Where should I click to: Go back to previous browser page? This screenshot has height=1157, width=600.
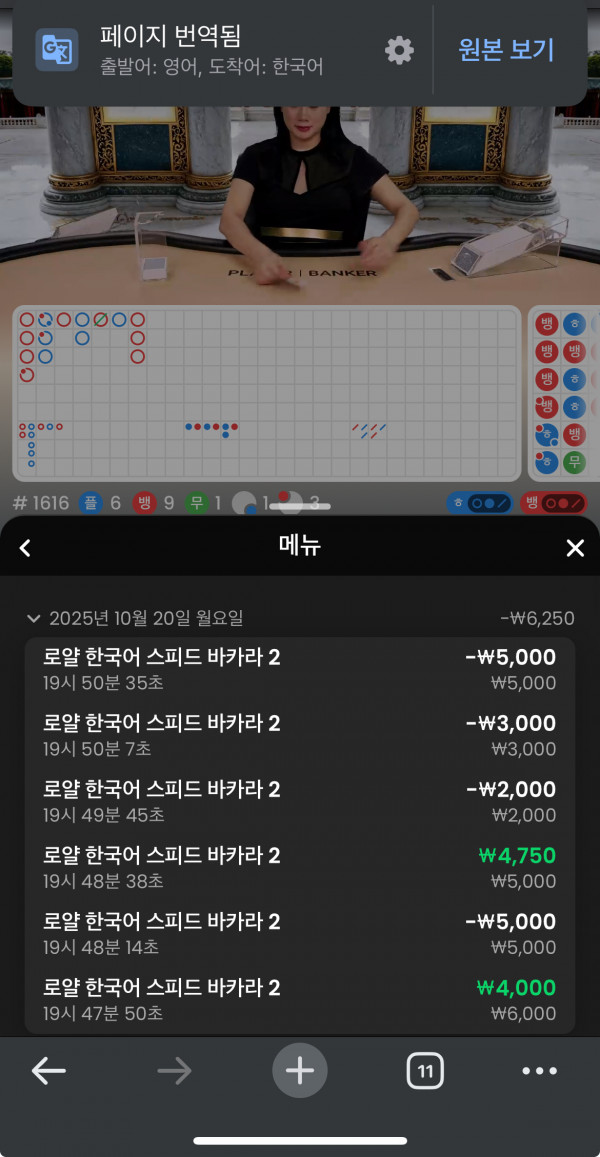pyautogui.click(x=48, y=1071)
